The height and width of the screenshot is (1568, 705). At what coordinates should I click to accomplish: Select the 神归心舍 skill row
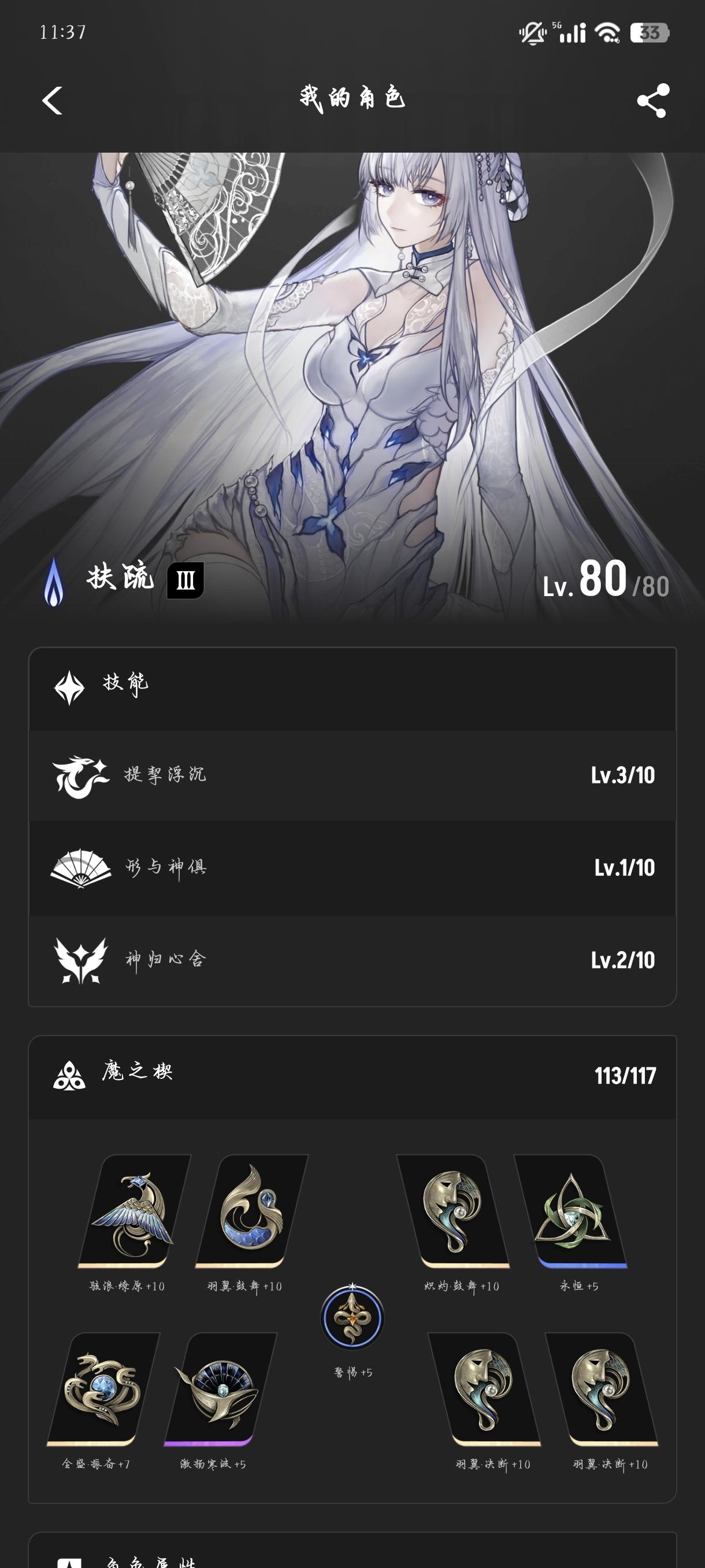tap(352, 960)
